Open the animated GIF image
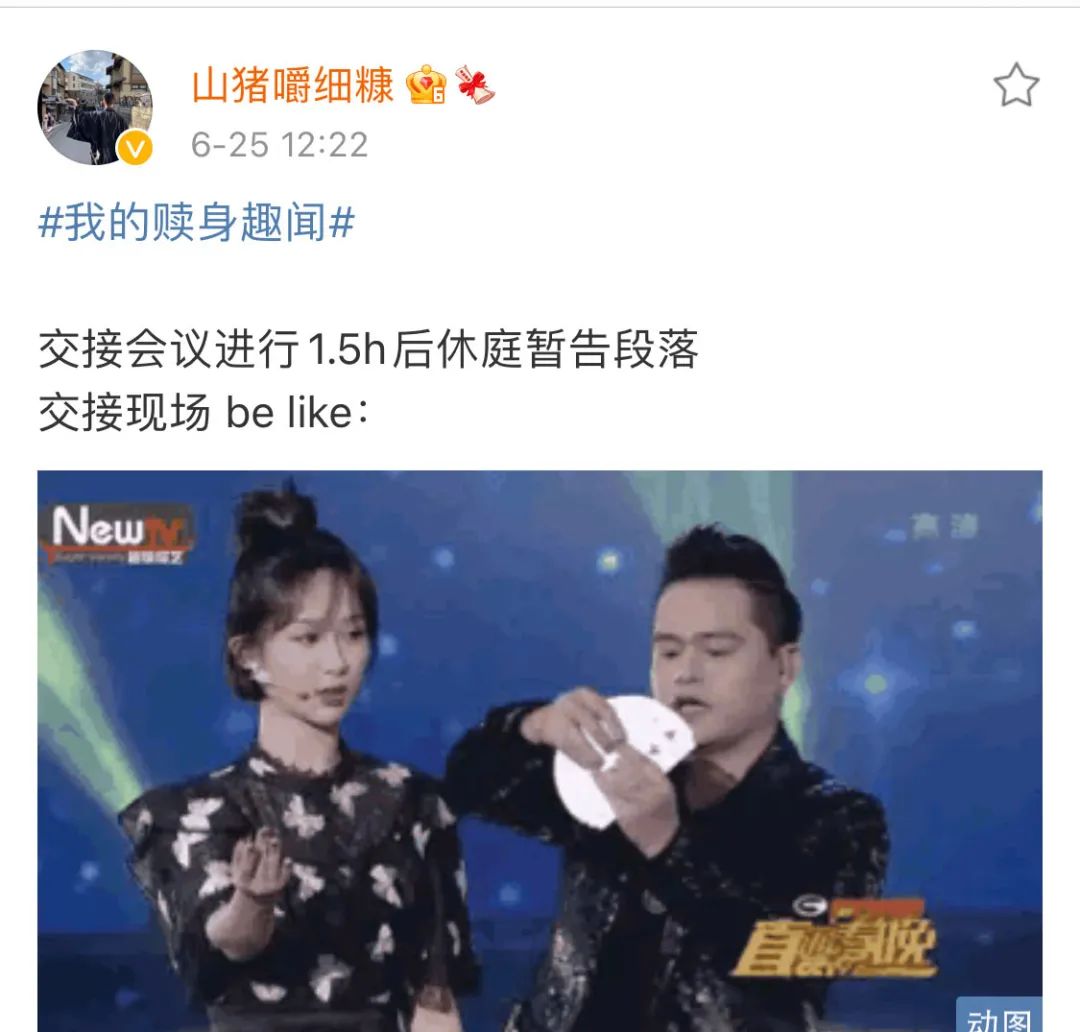This screenshot has height=1032, width=1080. click(x=540, y=750)
